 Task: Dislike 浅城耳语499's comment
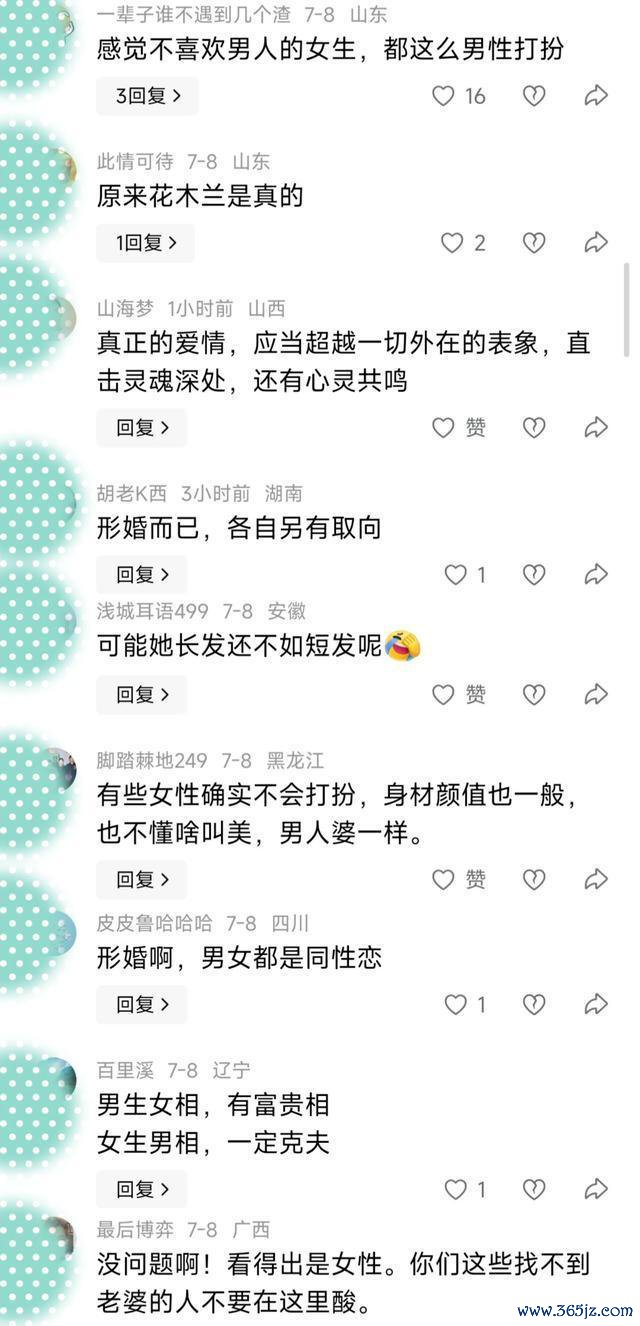coord(534,694)
